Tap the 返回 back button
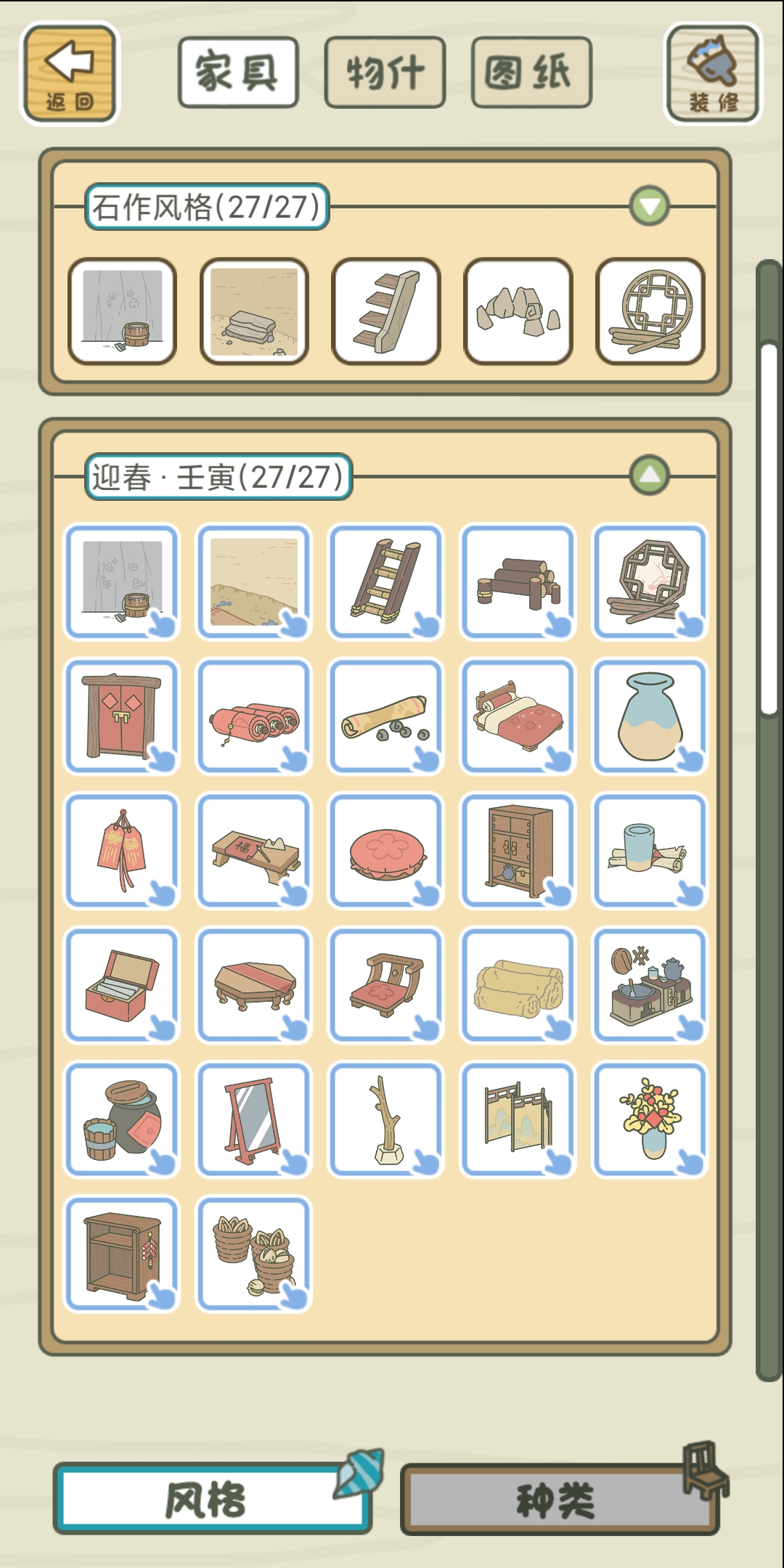 70,73
